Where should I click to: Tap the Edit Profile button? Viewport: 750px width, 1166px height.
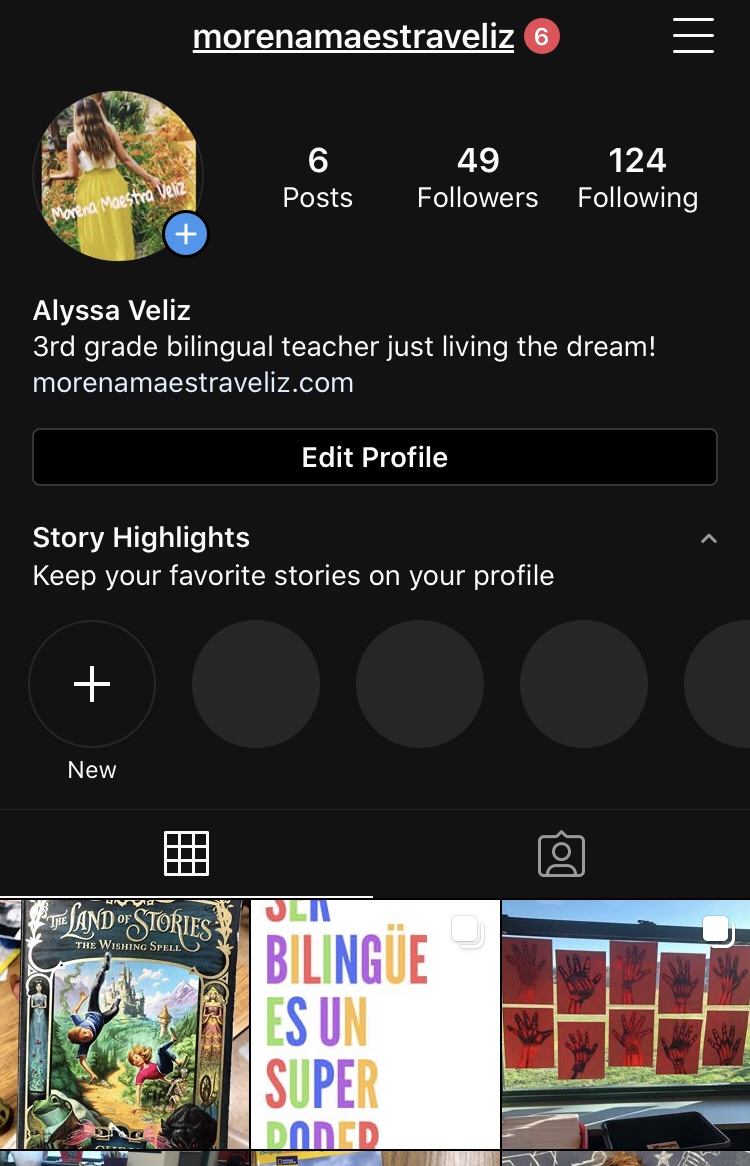tap(375, 457)
